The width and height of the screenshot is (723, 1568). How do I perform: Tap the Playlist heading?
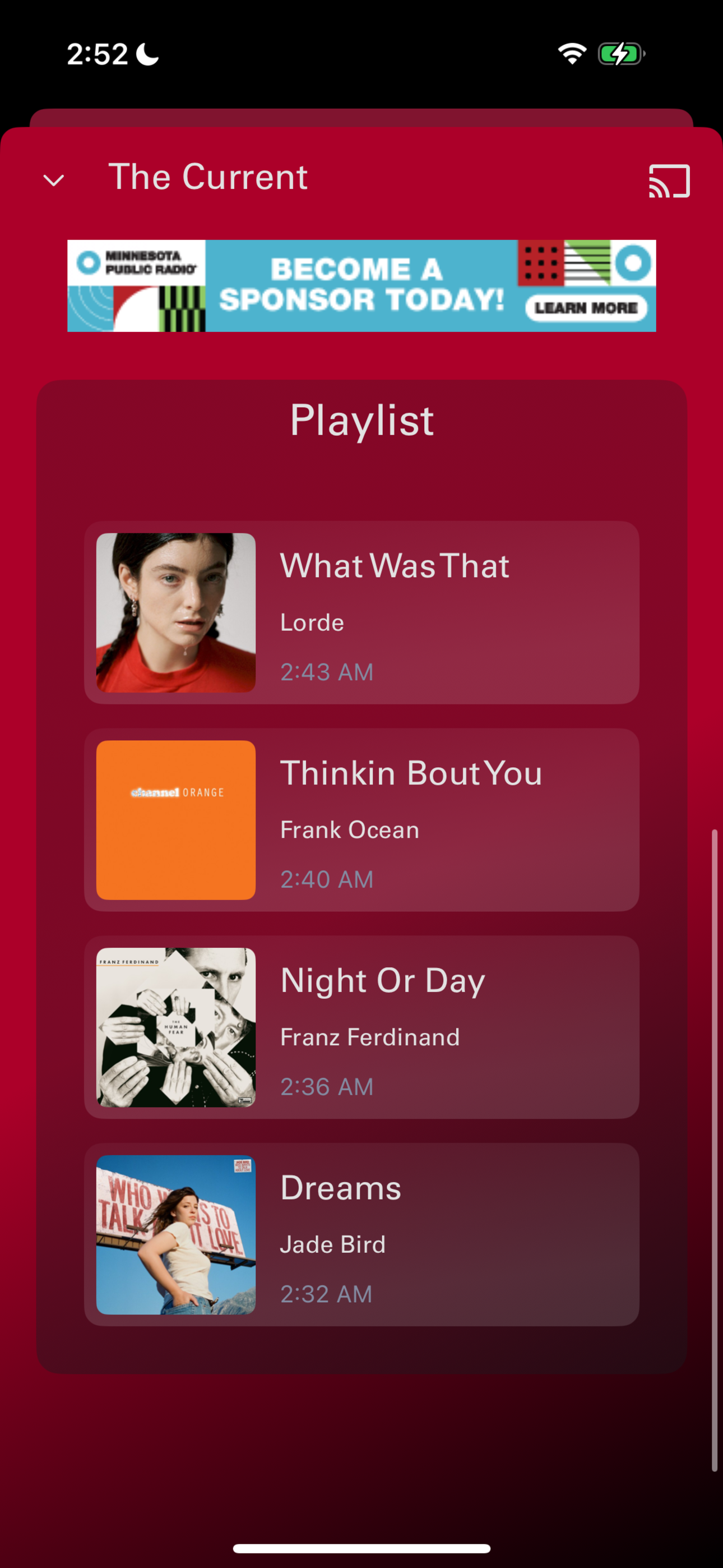(x=361, y=420)
